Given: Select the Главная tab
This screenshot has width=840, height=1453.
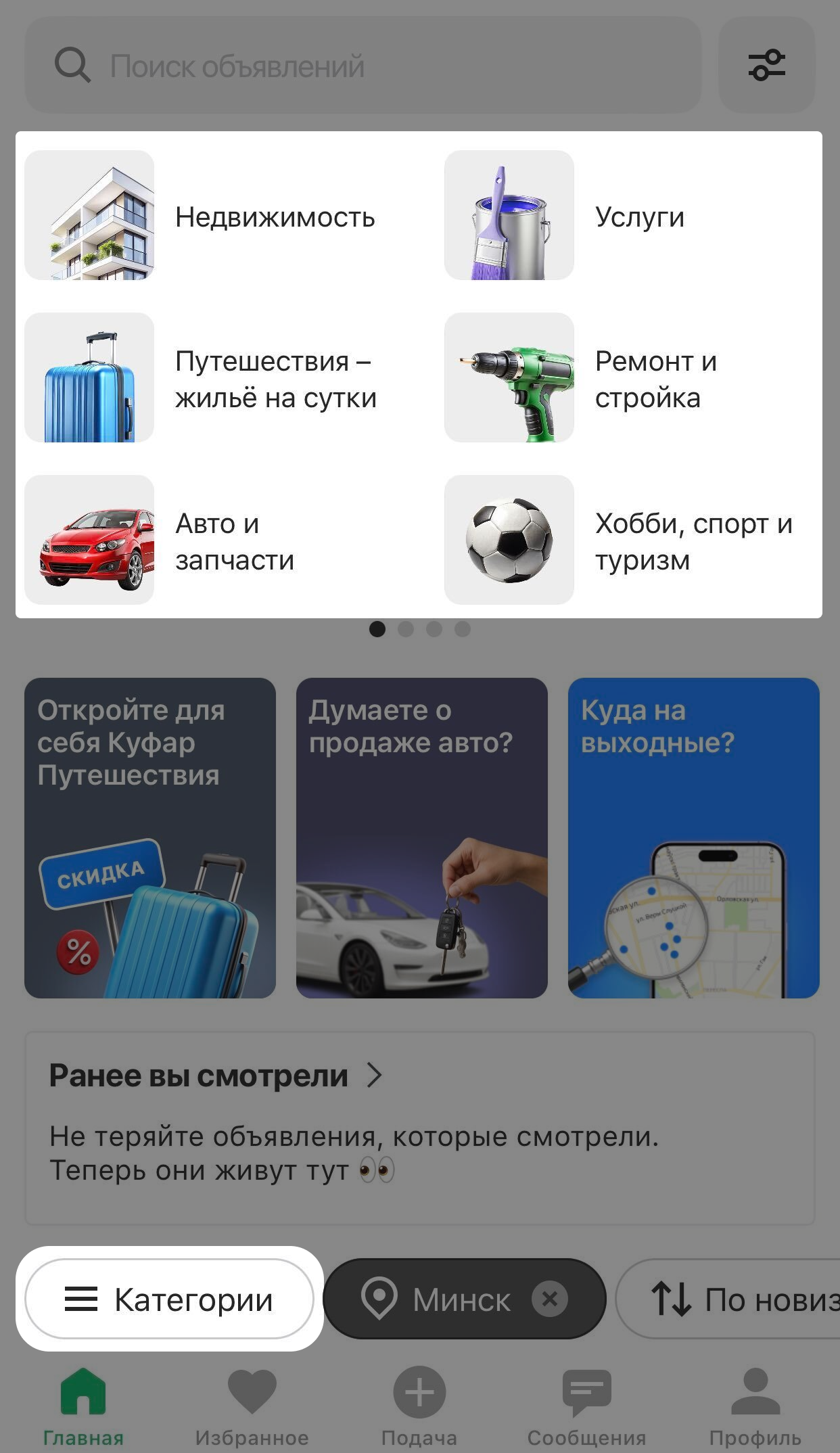Looking at the screenshot, I should 83,1406.
